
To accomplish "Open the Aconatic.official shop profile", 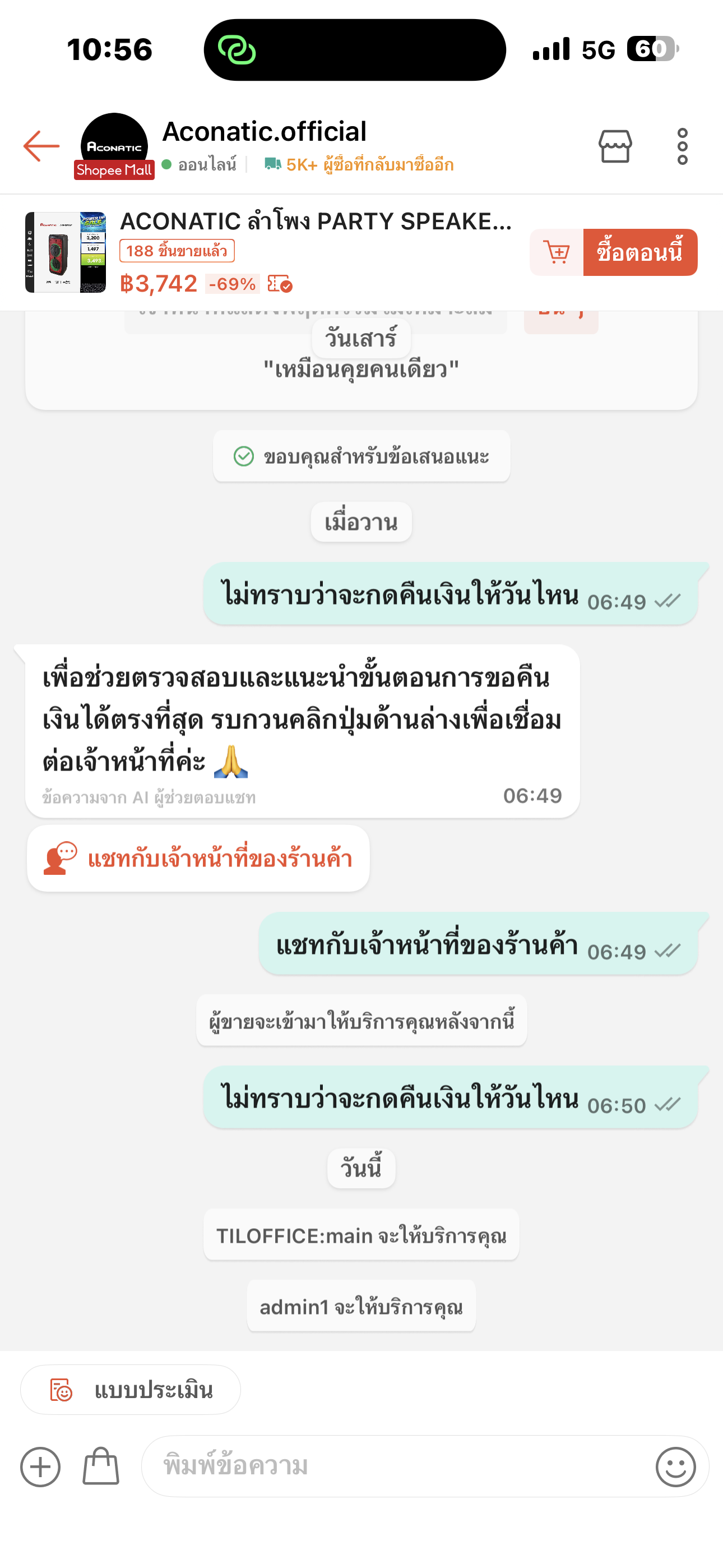I will coord(264,131).
